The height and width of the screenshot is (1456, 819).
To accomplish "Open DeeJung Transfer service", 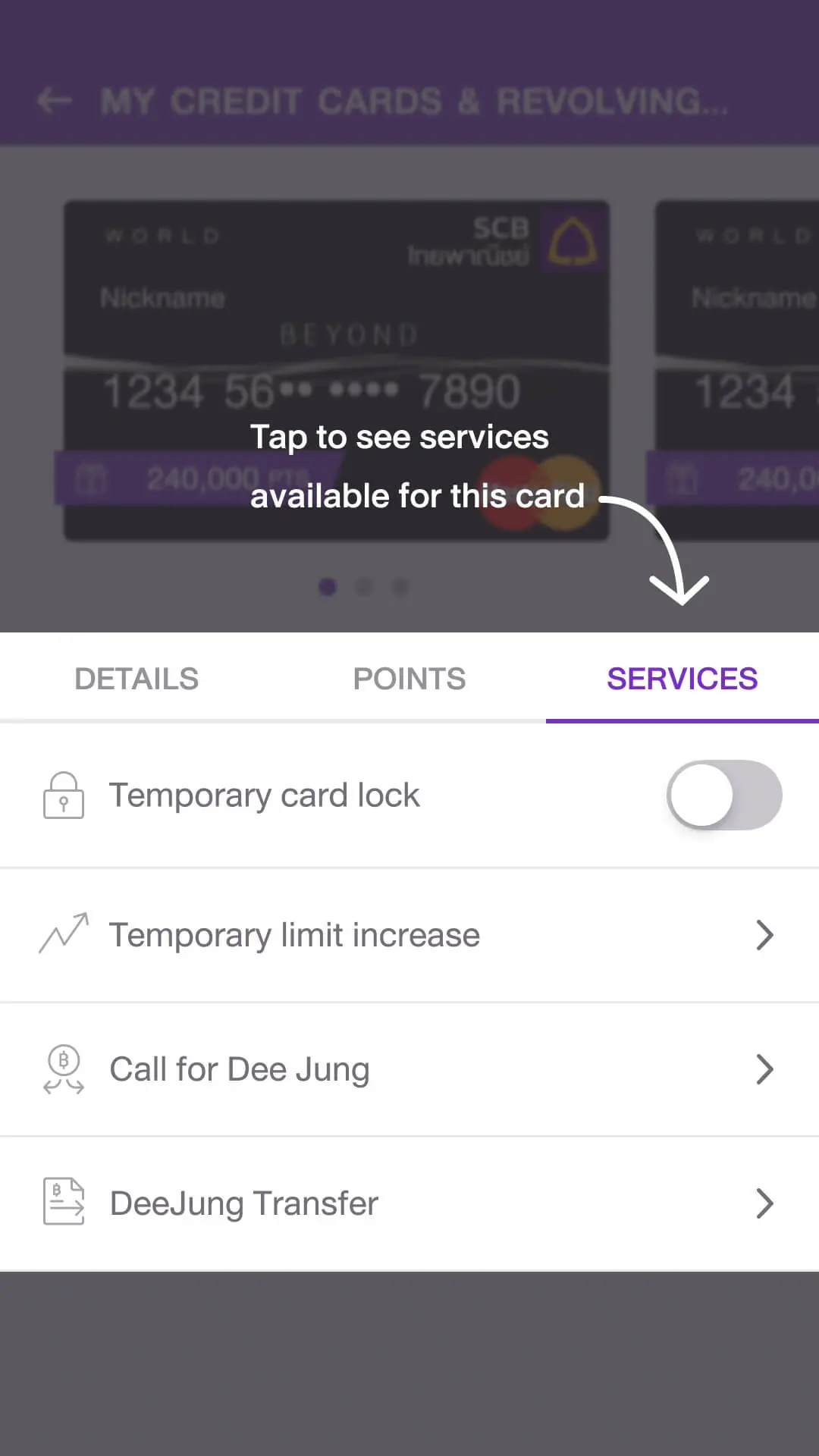I will click(x=409, y=1203).
